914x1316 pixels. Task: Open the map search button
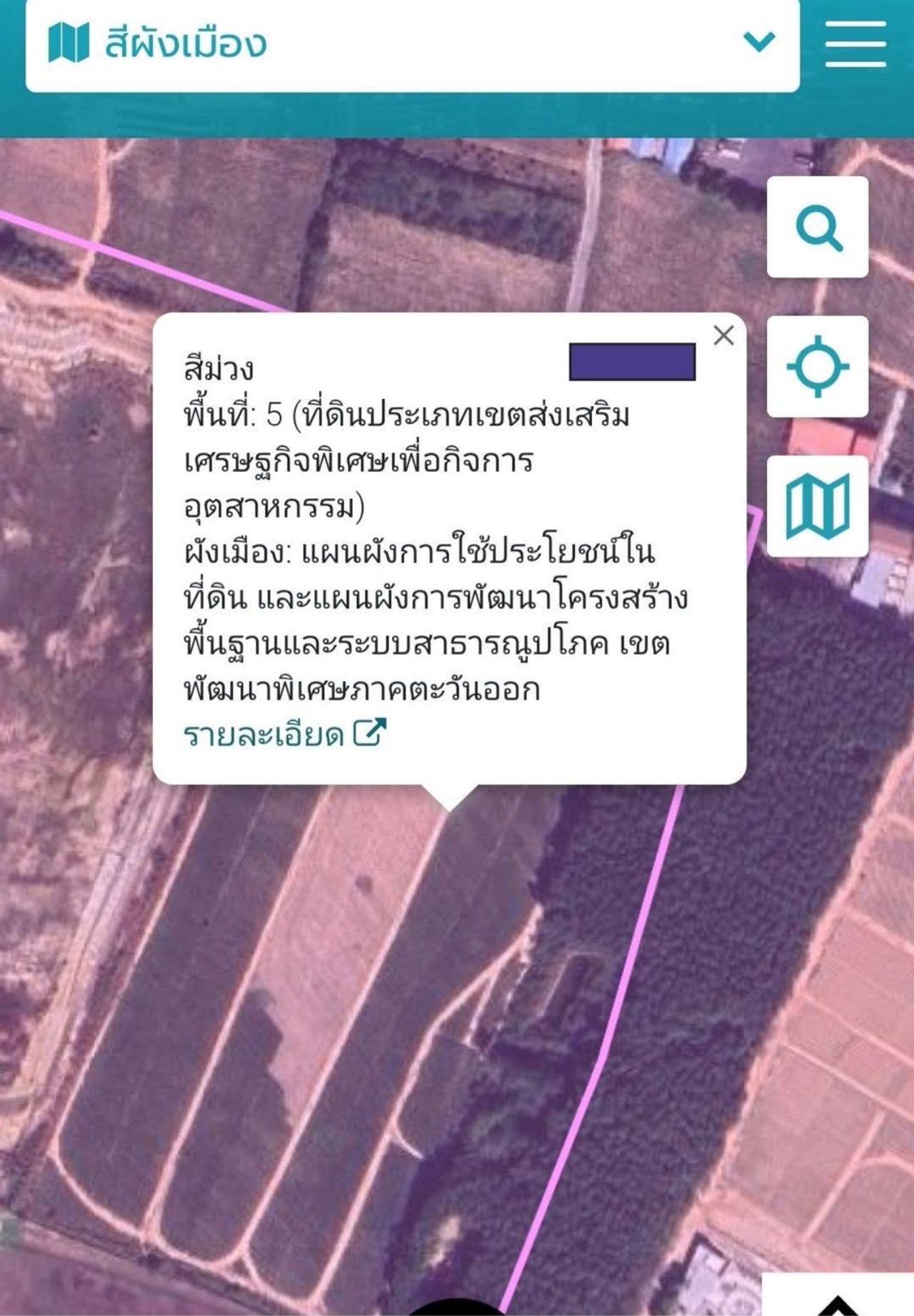818,227
